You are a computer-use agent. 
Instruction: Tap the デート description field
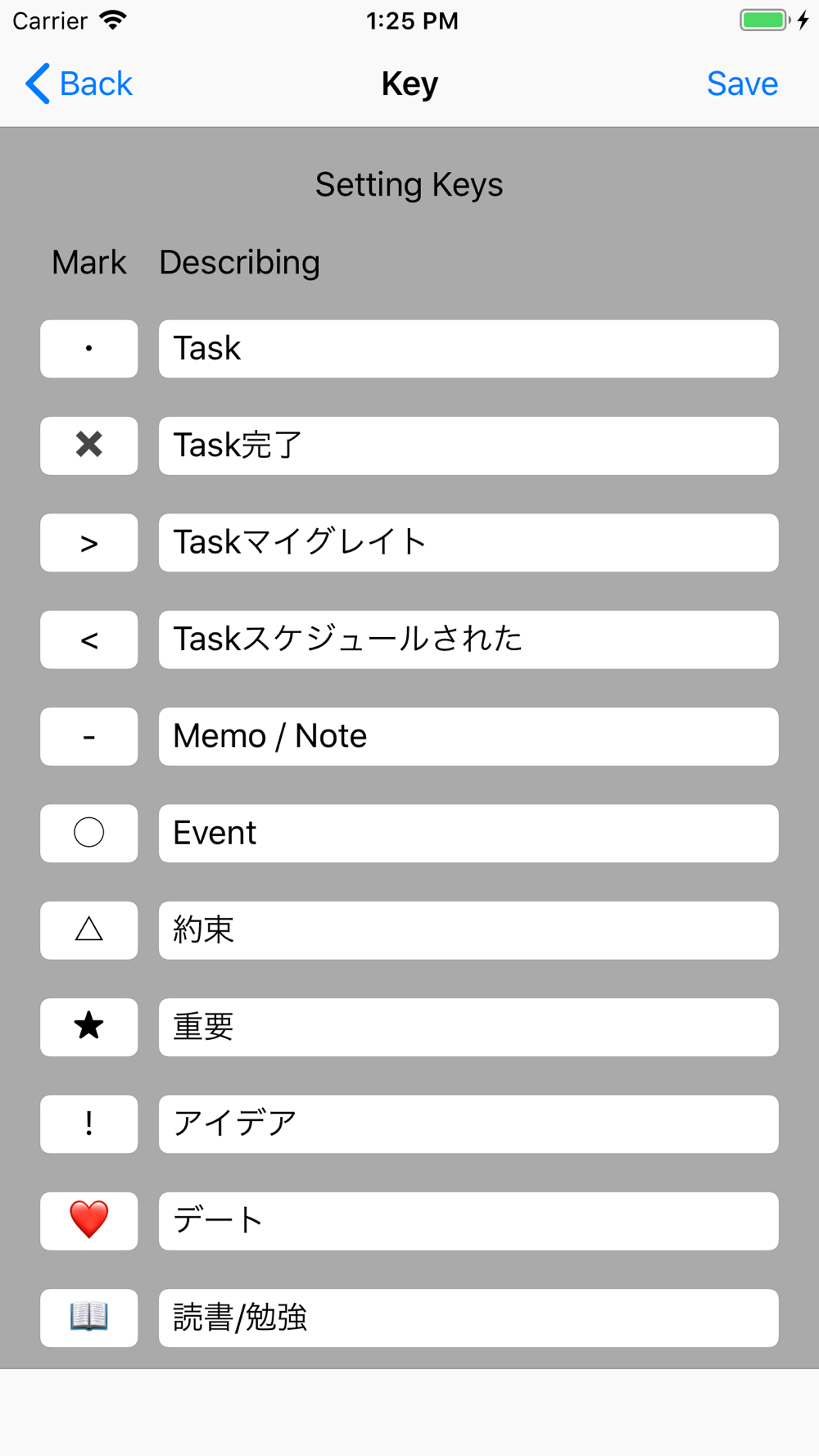click(468, 1221)
